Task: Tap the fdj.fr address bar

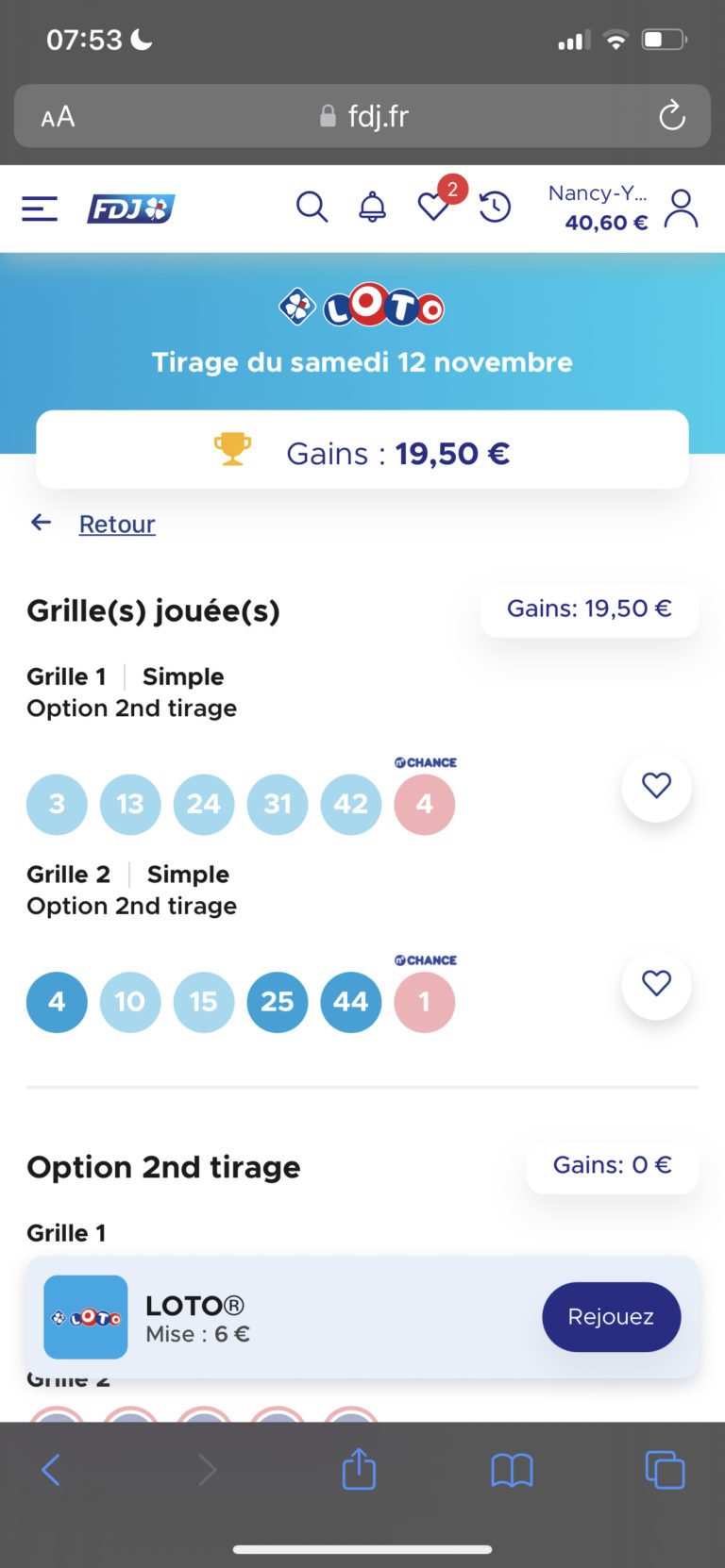Action: click(363, 116)
